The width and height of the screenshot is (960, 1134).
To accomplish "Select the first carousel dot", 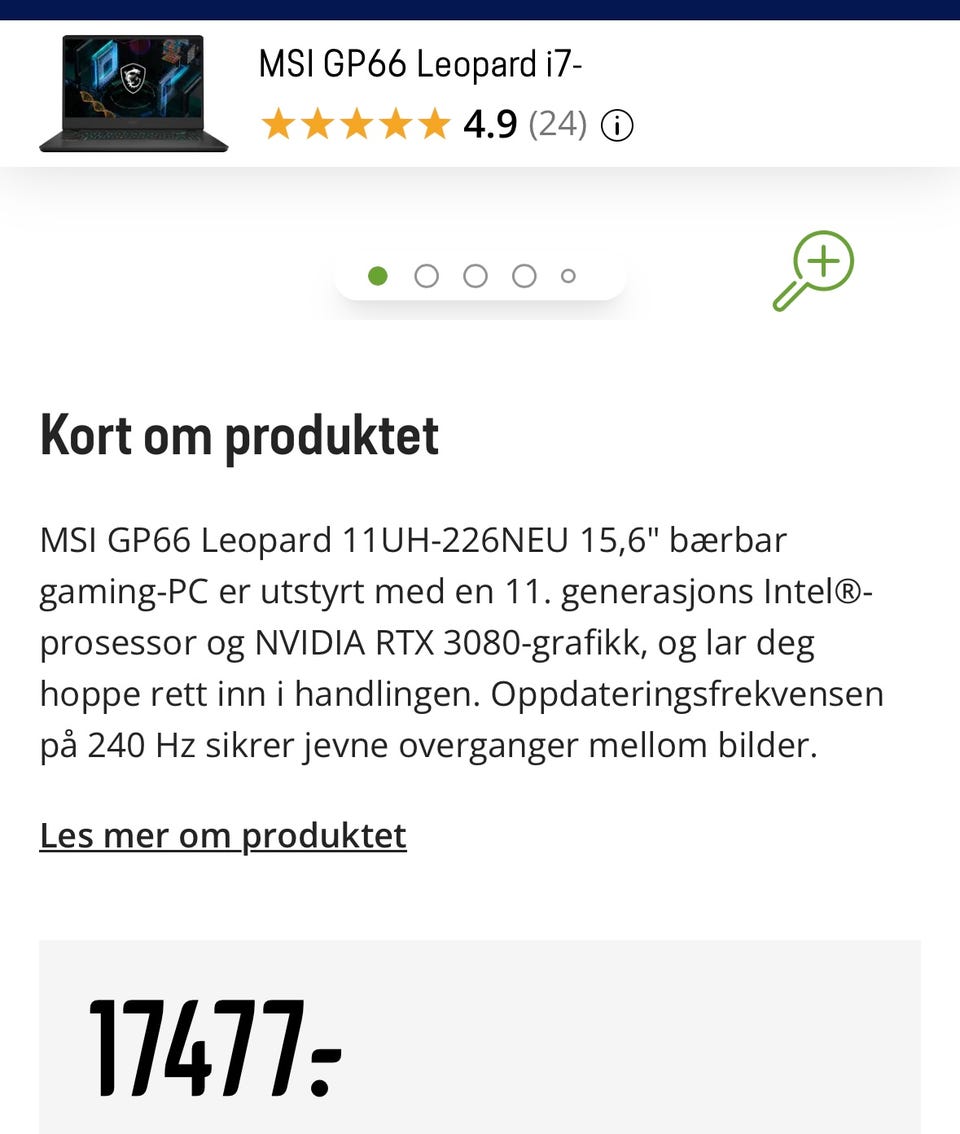I will 379,275.
